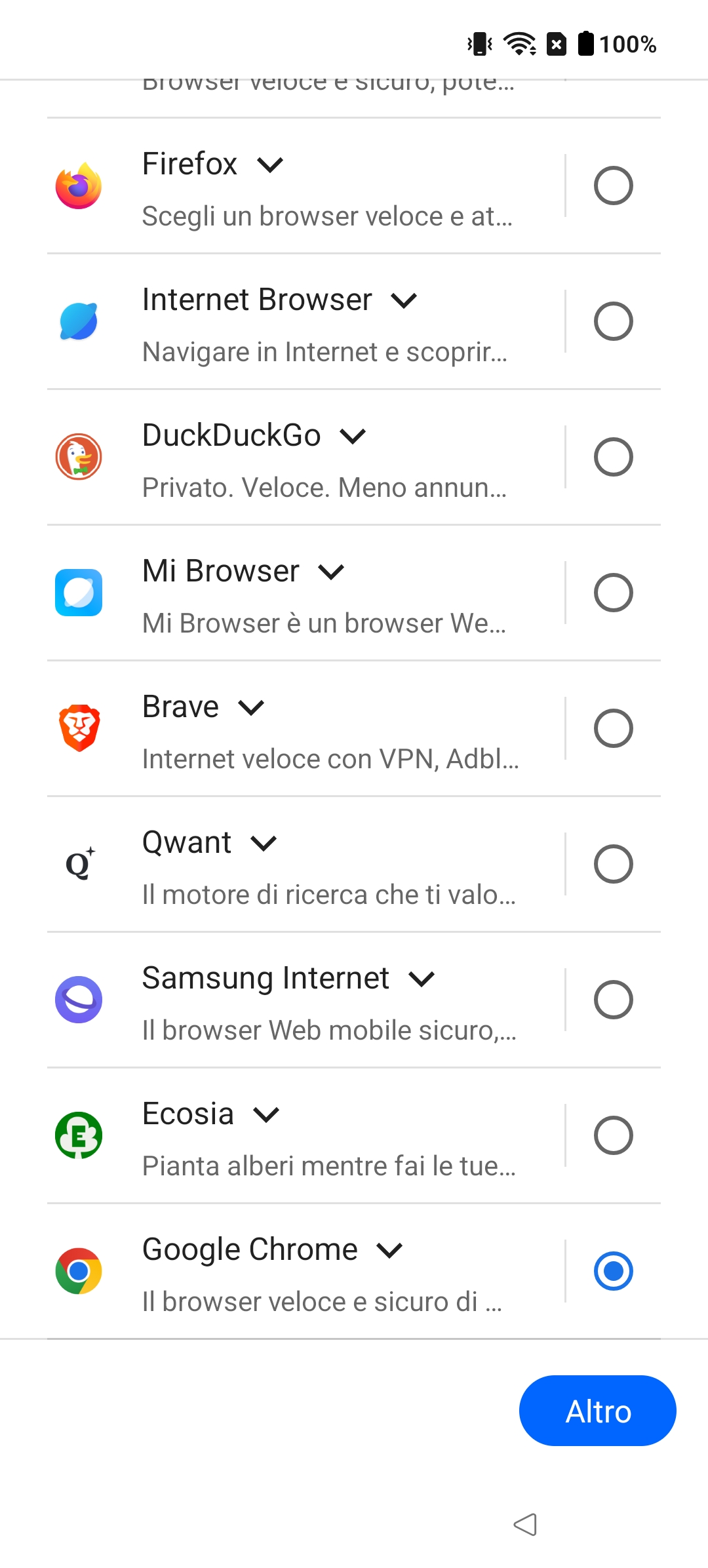The image size is (708, 1568).
Task: Expand the Brave description chevron
Action: tap(251, 707)
